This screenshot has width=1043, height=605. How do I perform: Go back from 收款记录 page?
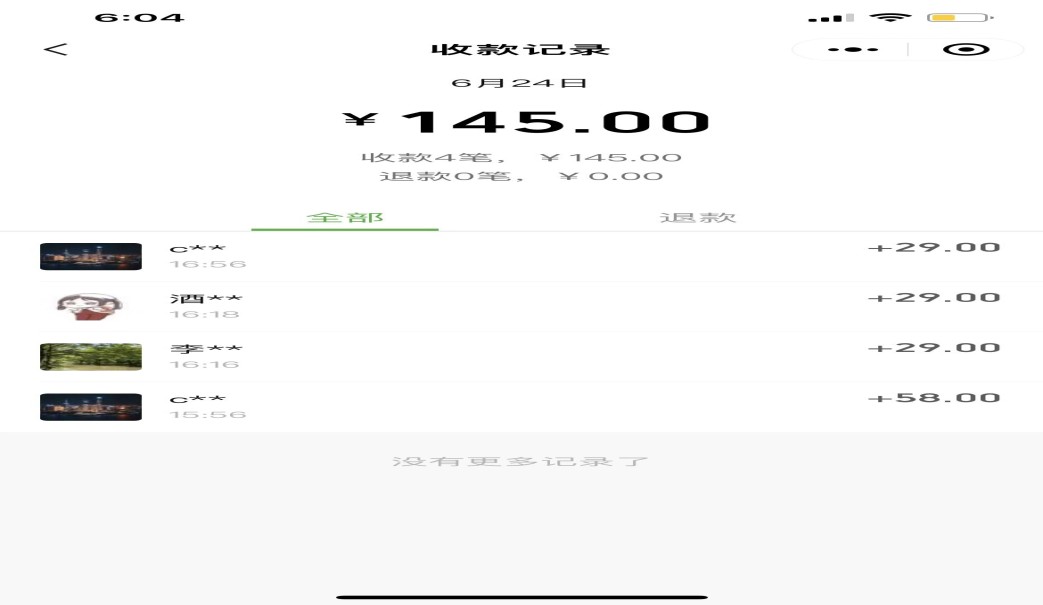(56, 49)
